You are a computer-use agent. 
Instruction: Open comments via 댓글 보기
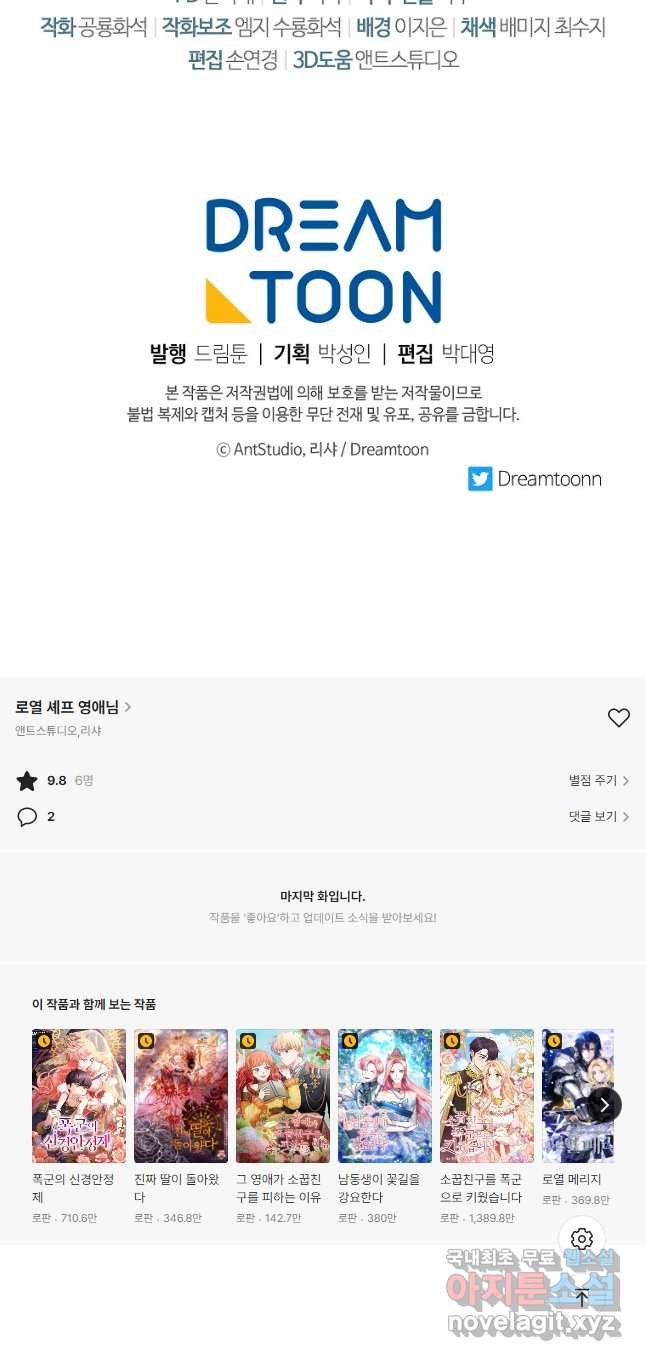[598, 817]
